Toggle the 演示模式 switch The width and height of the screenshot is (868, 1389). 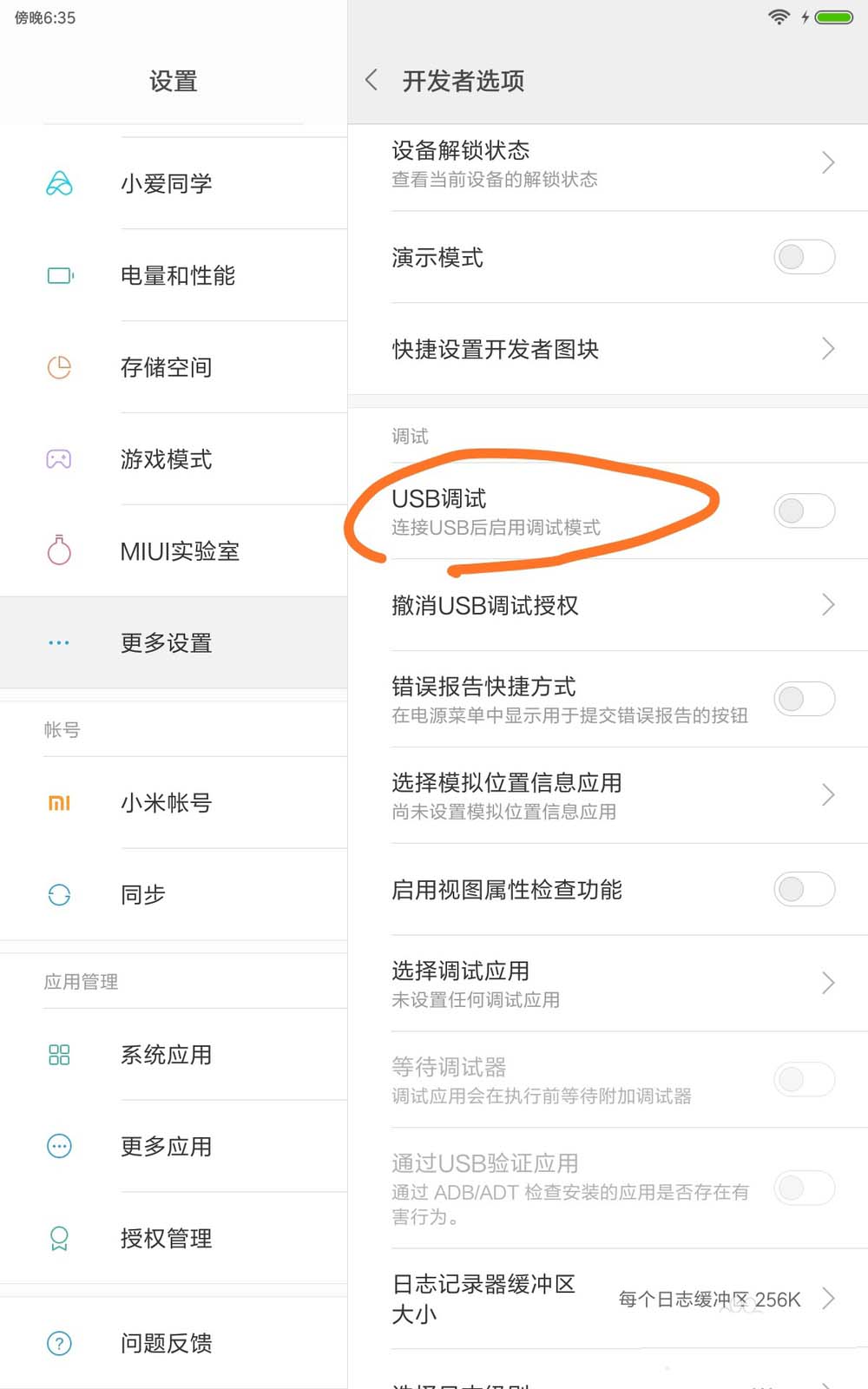[x=804, y=257]
